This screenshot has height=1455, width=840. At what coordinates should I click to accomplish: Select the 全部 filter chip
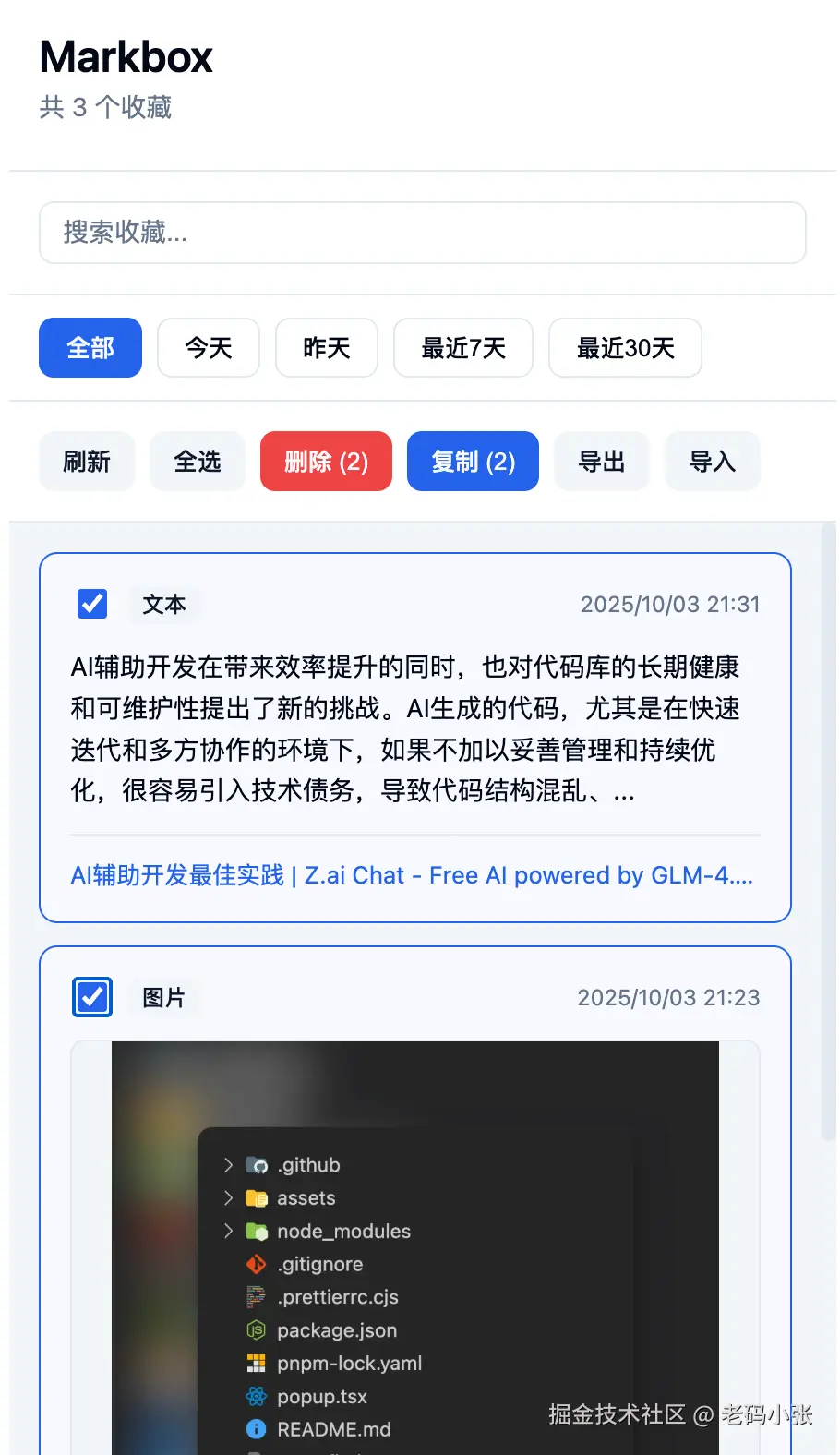90,348
